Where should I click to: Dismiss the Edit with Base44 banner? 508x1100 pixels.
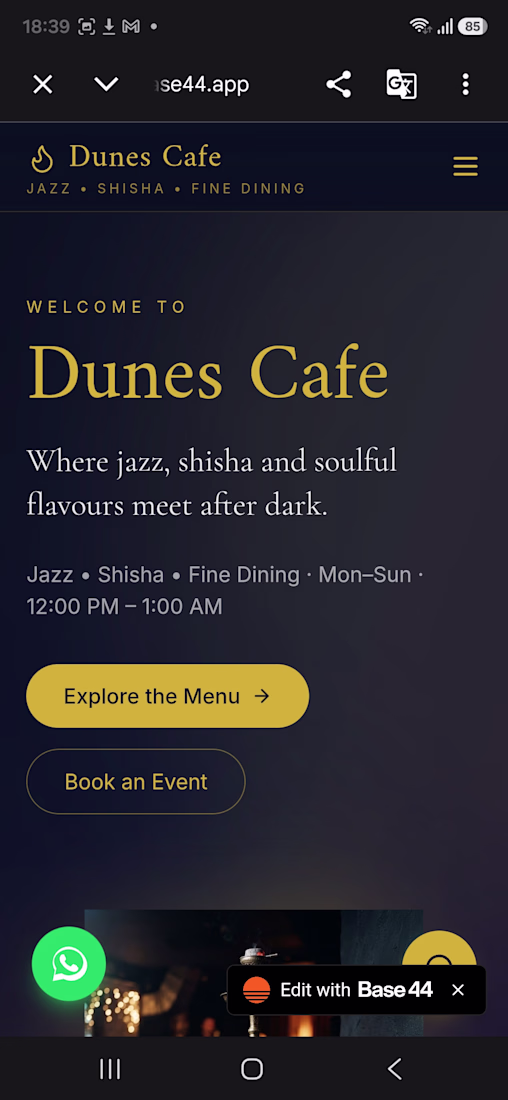458,990
